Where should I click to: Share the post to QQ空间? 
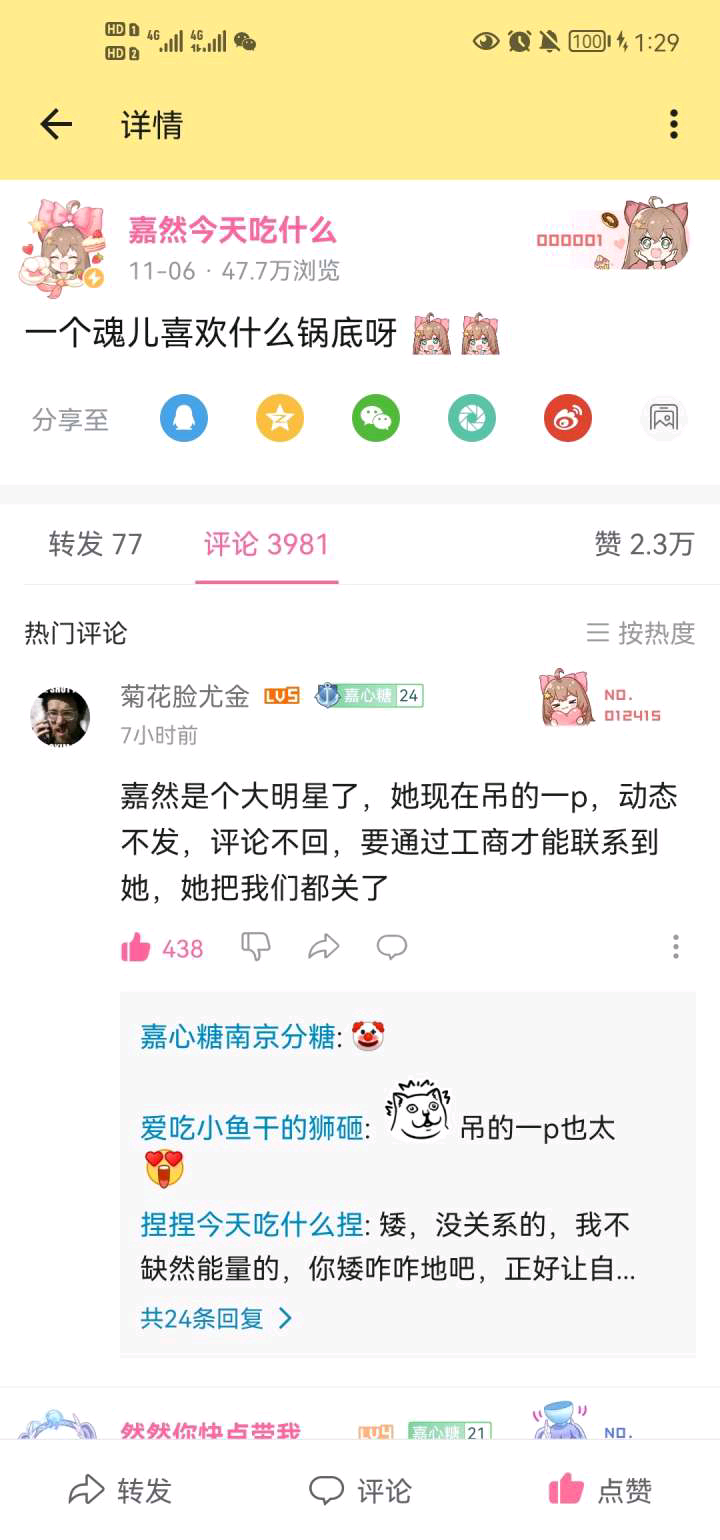point(280,418)
